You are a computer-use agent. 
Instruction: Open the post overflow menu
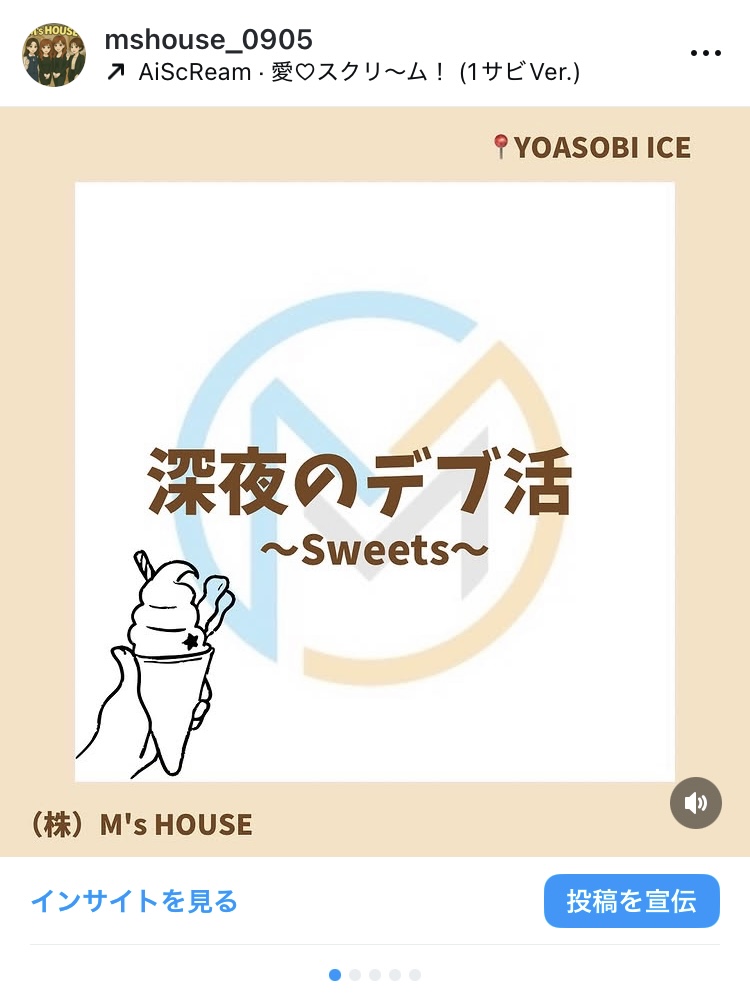705,54
